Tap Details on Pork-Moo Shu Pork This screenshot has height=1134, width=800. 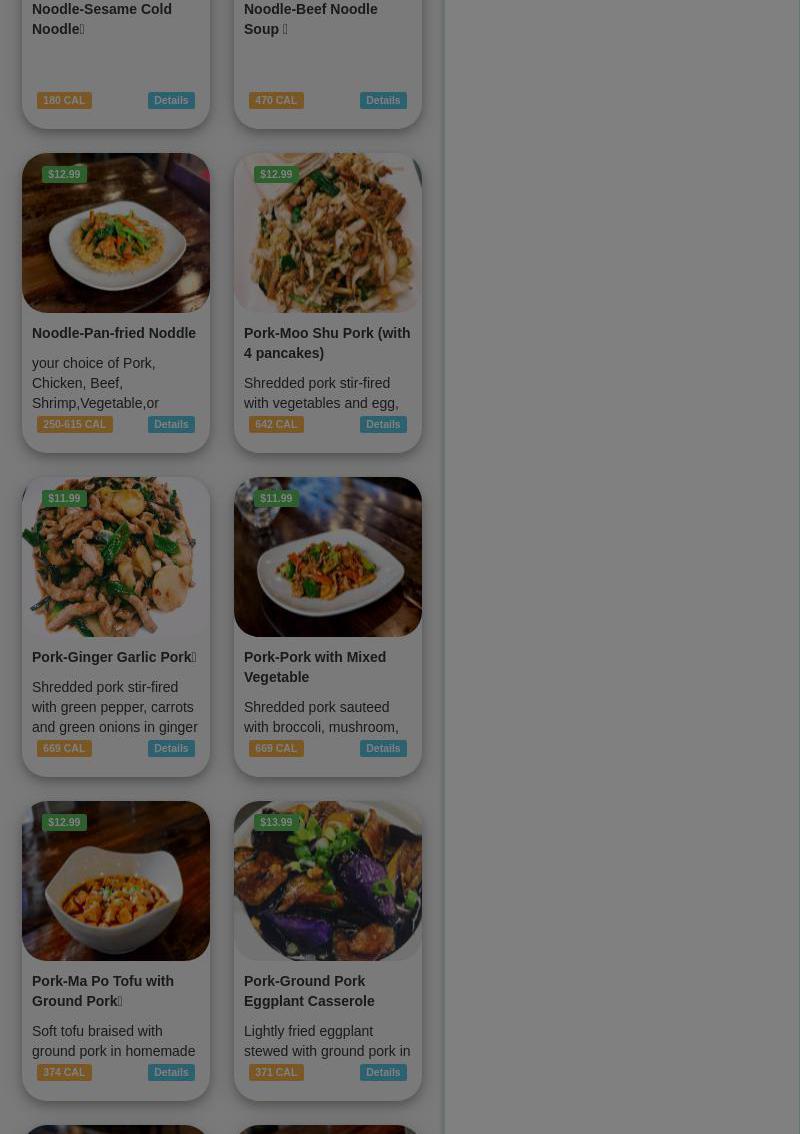click(383, 424)
